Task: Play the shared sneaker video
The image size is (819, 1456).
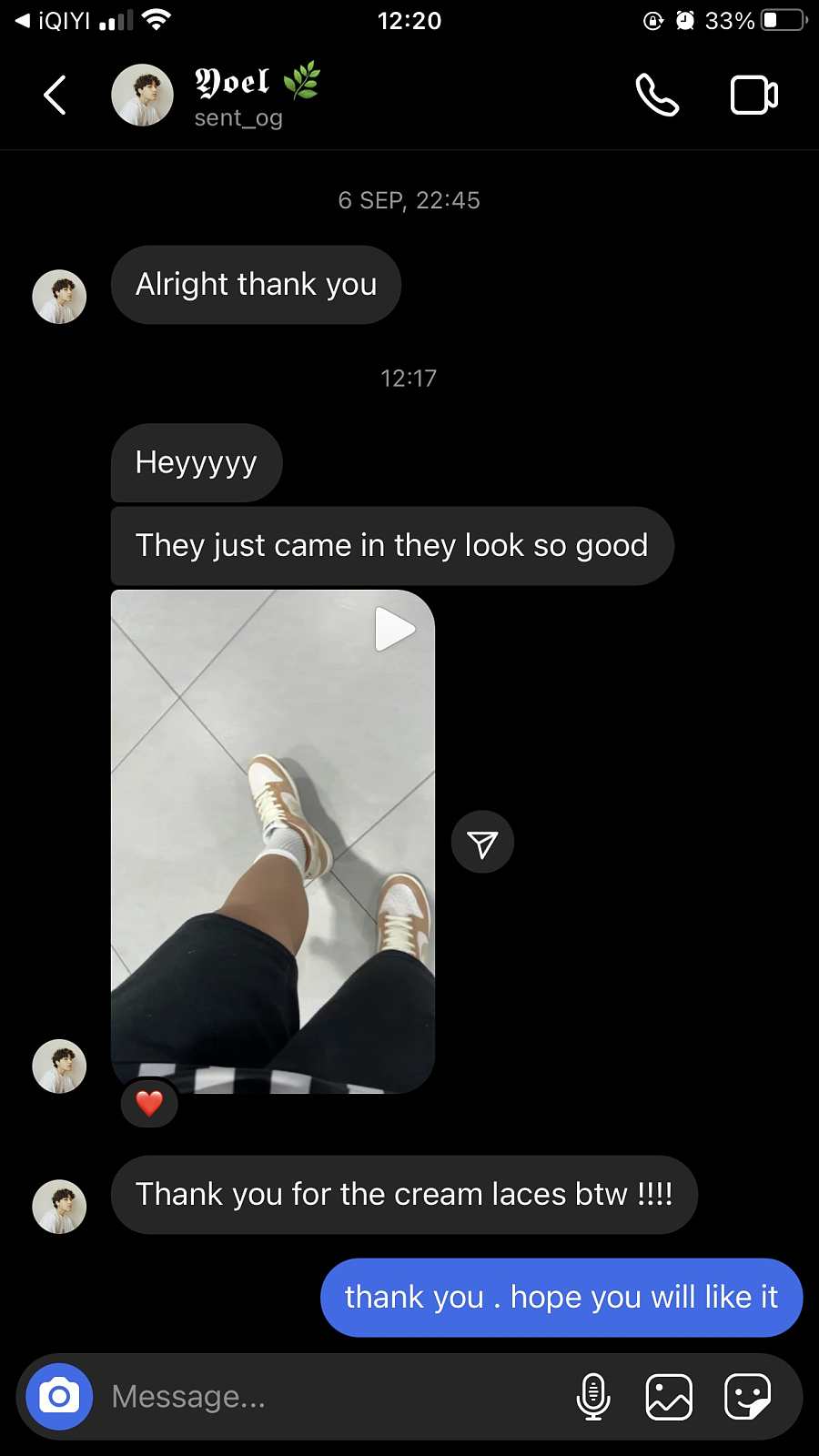Action: click(x=273, y=842)
